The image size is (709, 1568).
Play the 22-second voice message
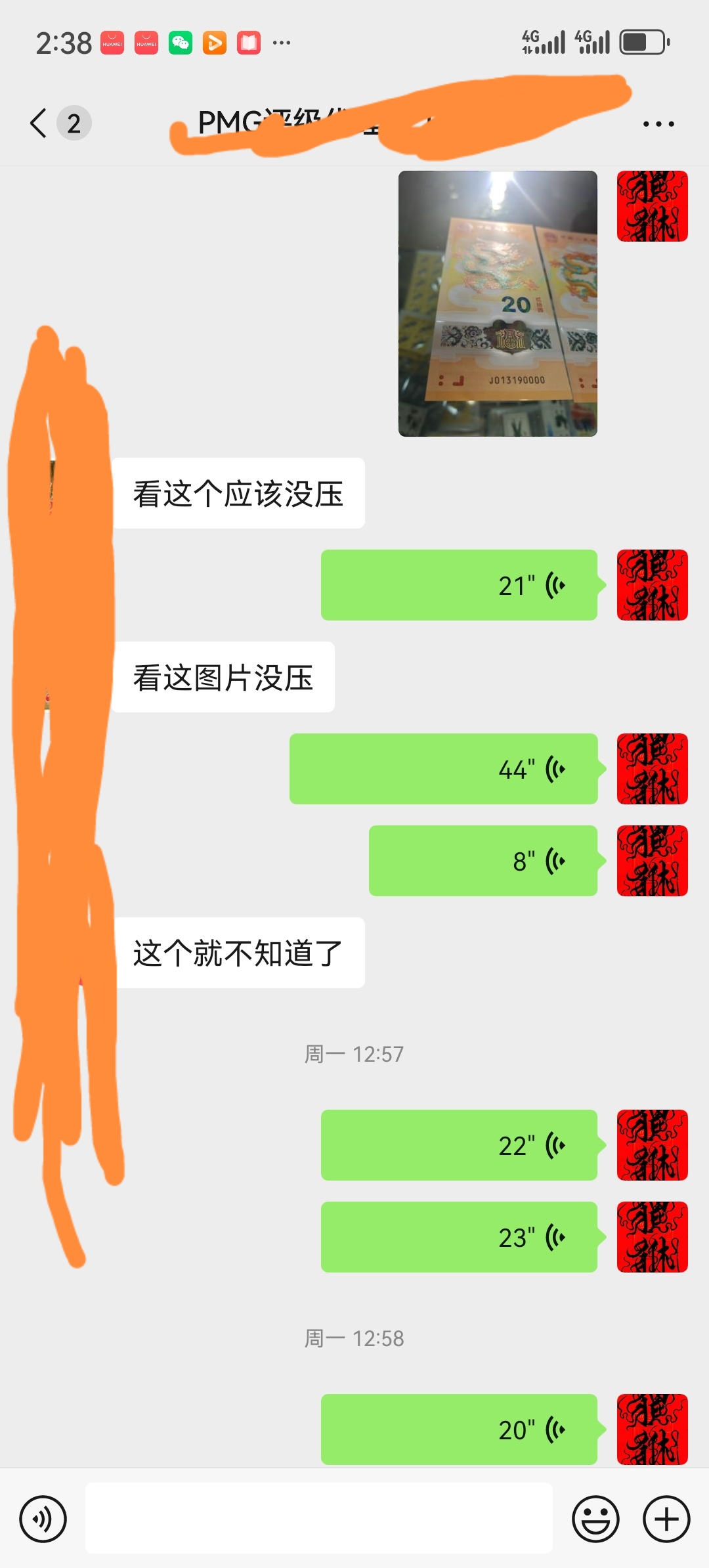[459, 1145]
